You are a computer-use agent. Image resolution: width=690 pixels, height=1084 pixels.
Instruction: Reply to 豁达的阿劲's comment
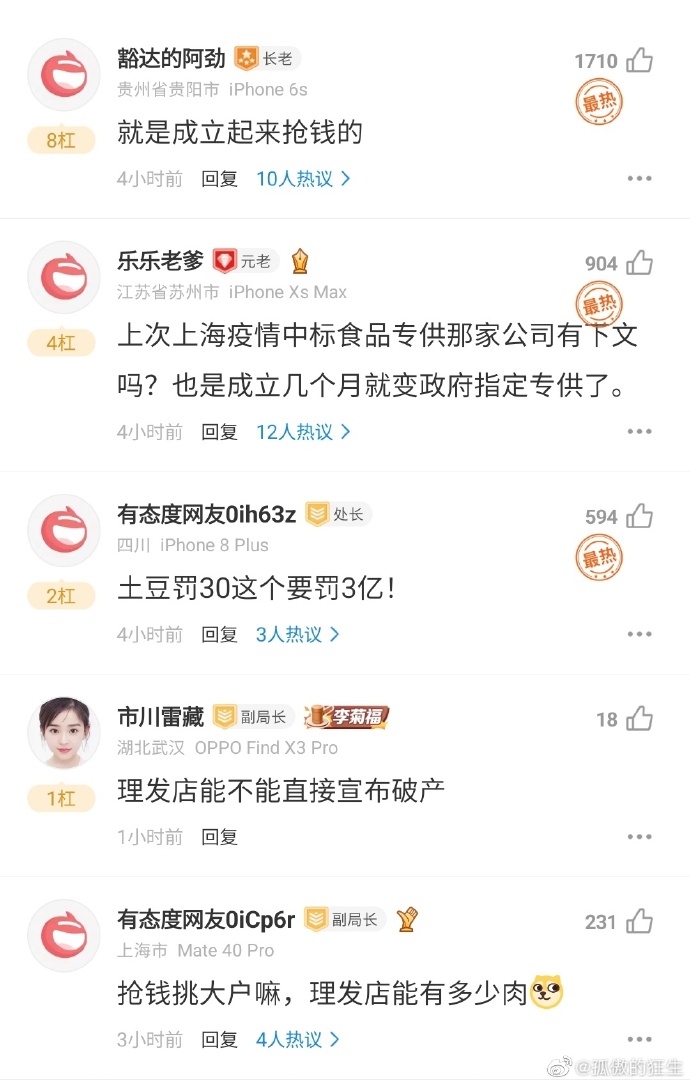pos(219,179)
